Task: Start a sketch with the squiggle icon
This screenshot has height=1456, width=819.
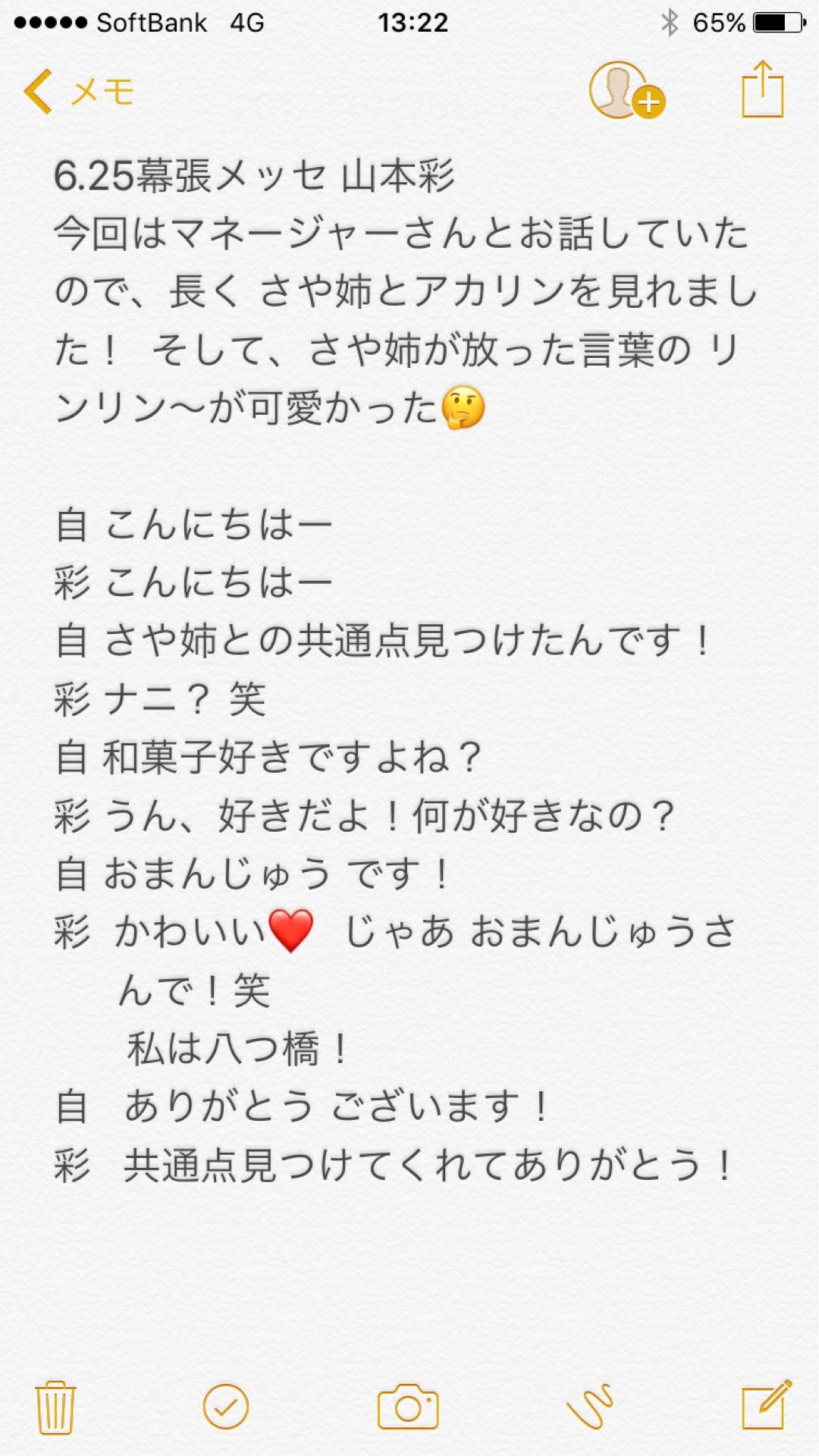Action: point(590,1407)
